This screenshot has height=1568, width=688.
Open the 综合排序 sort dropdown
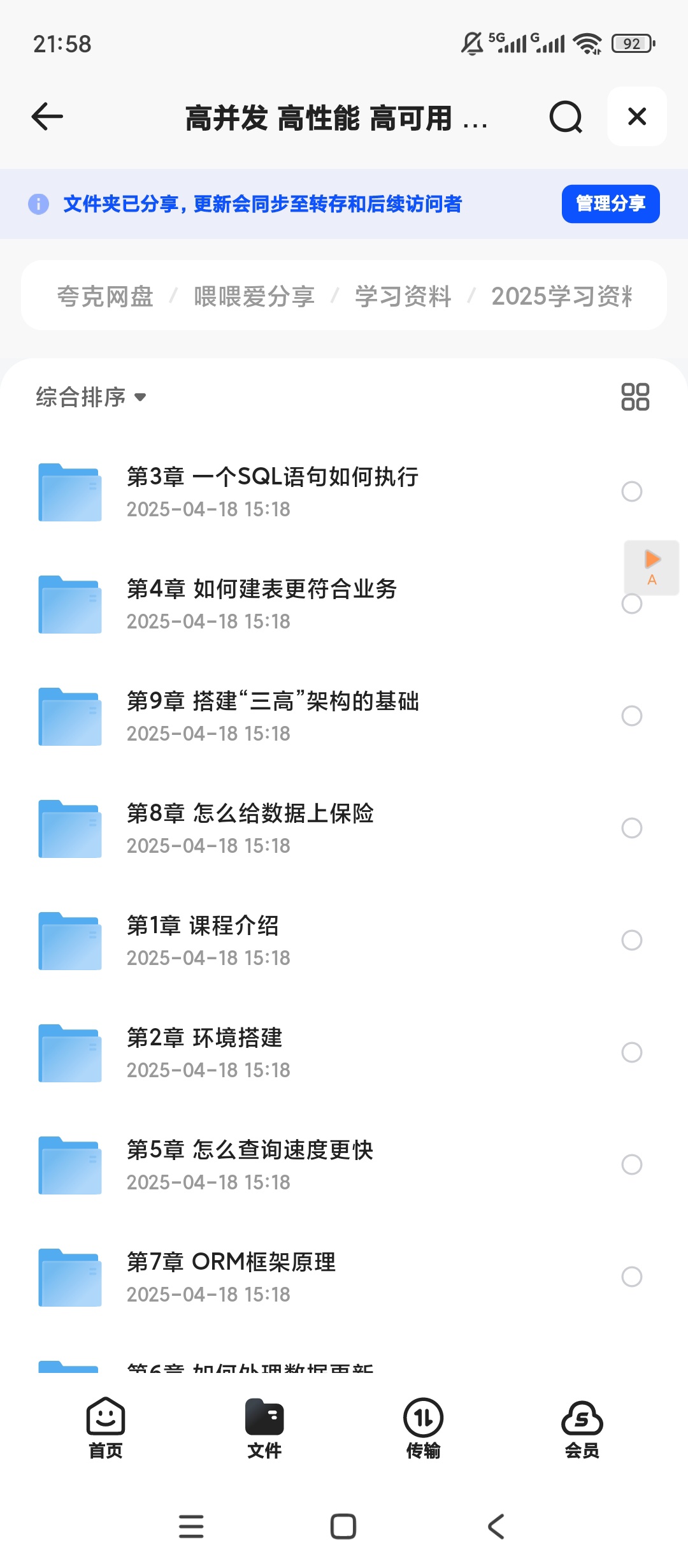[90, 397]
